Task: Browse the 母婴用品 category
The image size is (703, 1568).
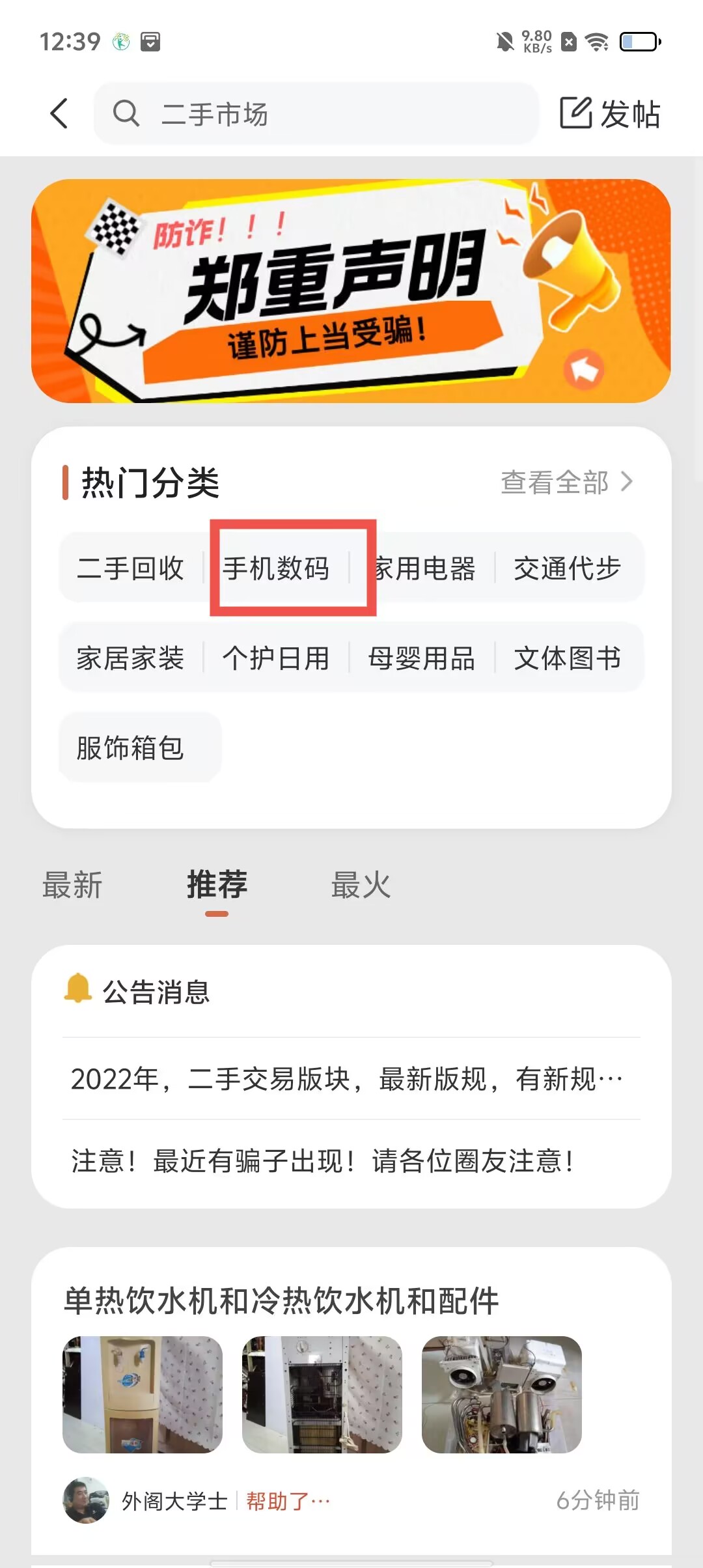Action: pos(422,658)
